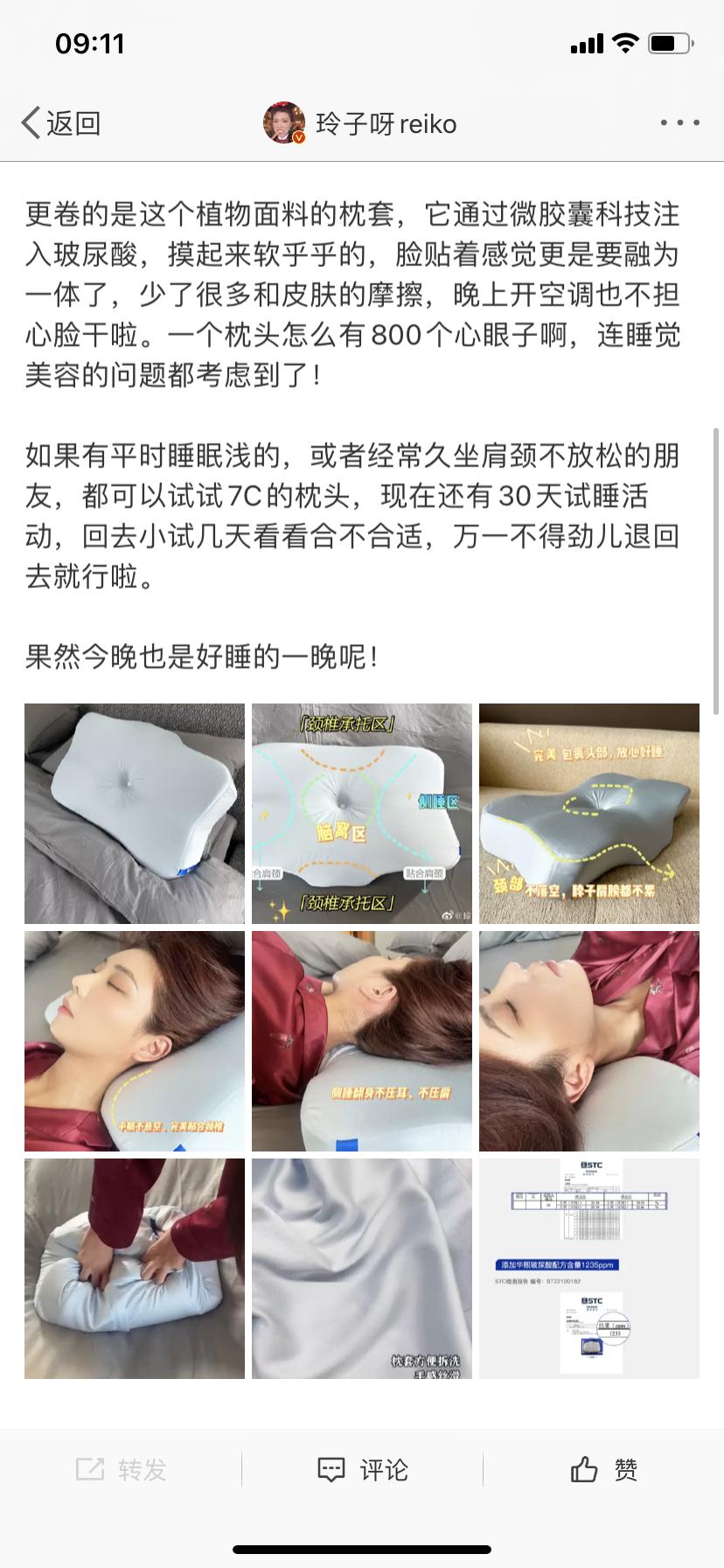The height and width of the screenshot is (1568, 724).
Task: Open the photo of hands pressing the pillow
Action: 135,1269
